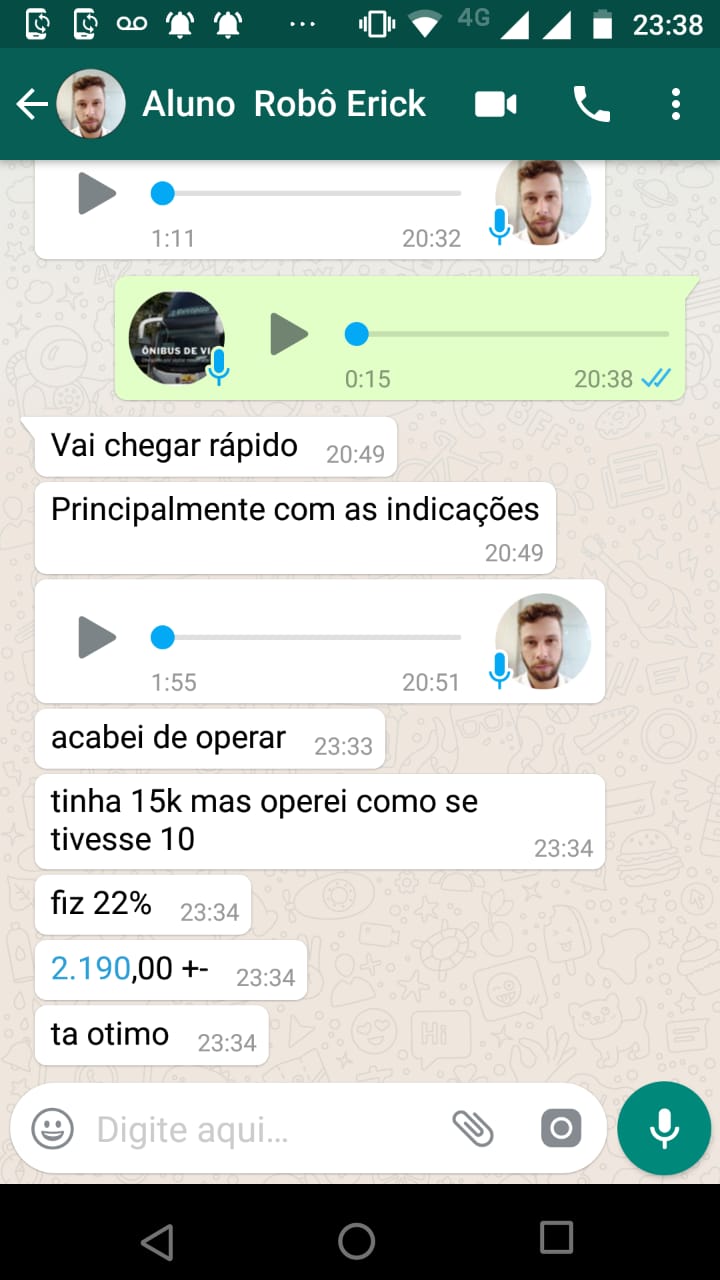Play the 1:55 voice message
The width and height of the screenshot is (720, 1280).
coord(97,637)
